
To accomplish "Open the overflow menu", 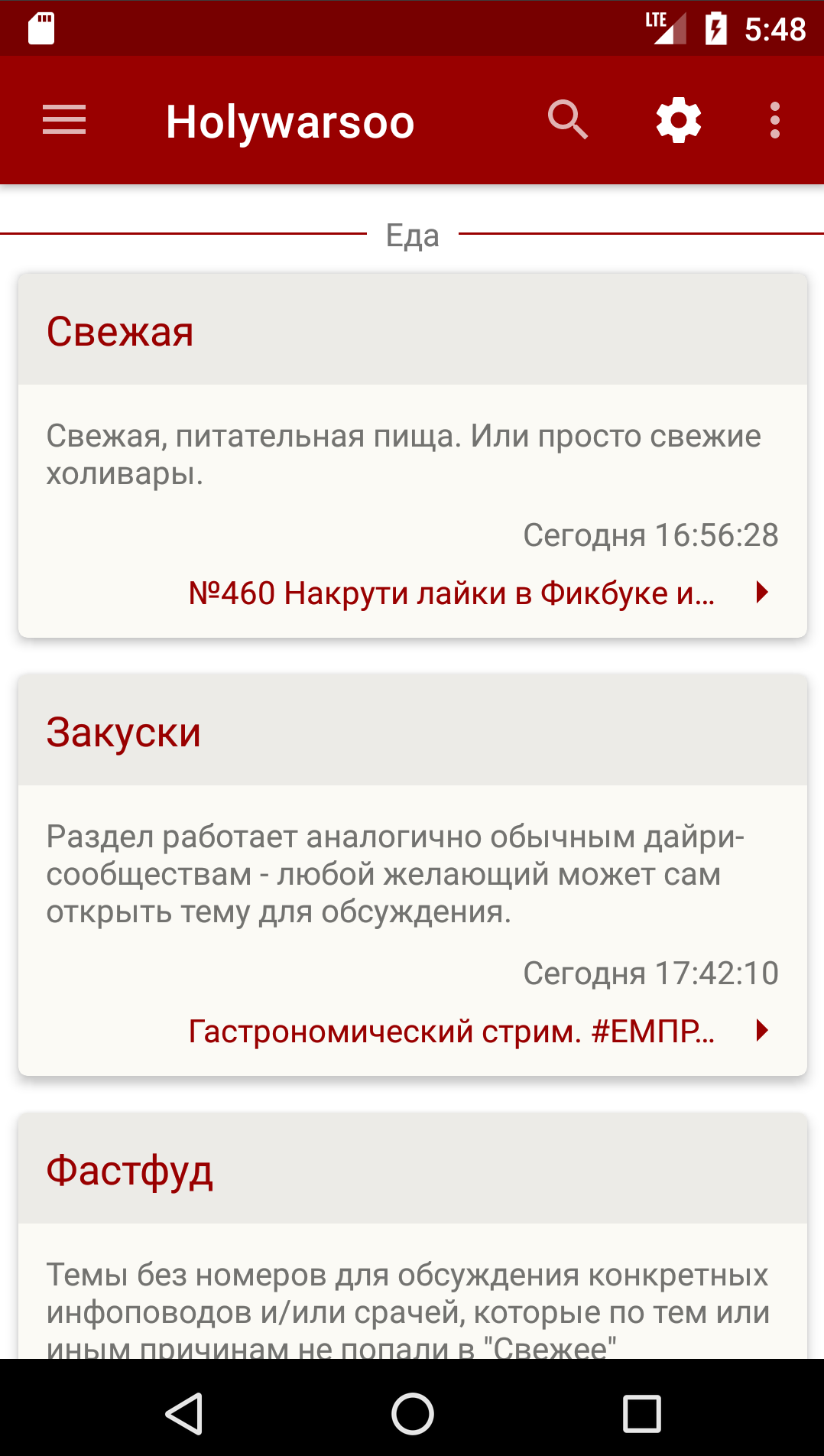I will 774,121.
